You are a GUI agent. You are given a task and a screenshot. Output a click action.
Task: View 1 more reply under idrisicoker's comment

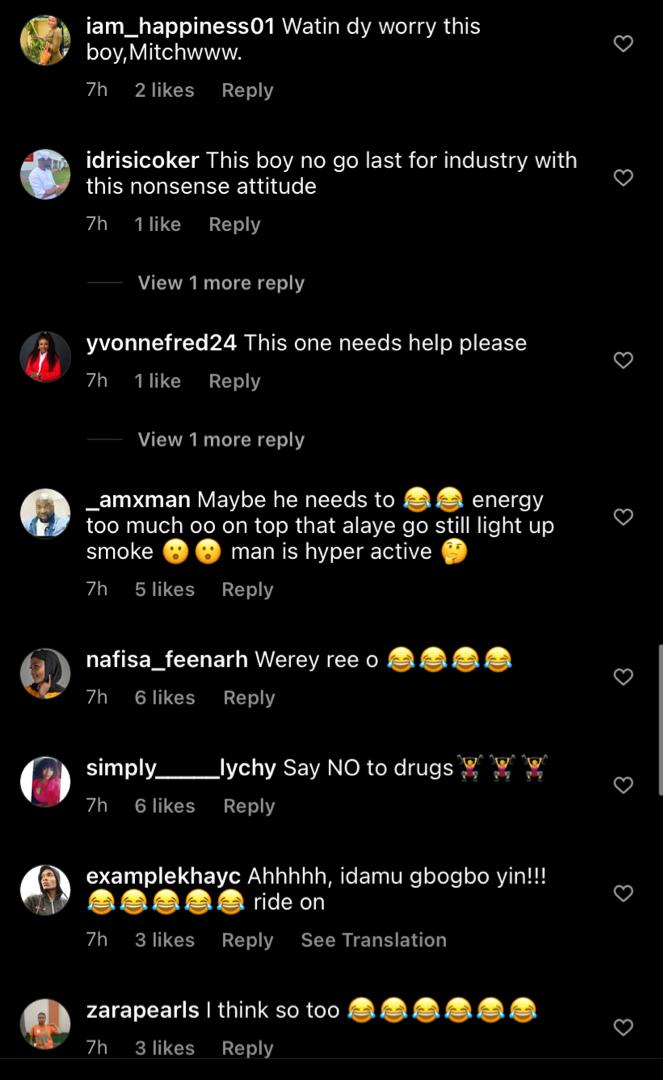221,283
